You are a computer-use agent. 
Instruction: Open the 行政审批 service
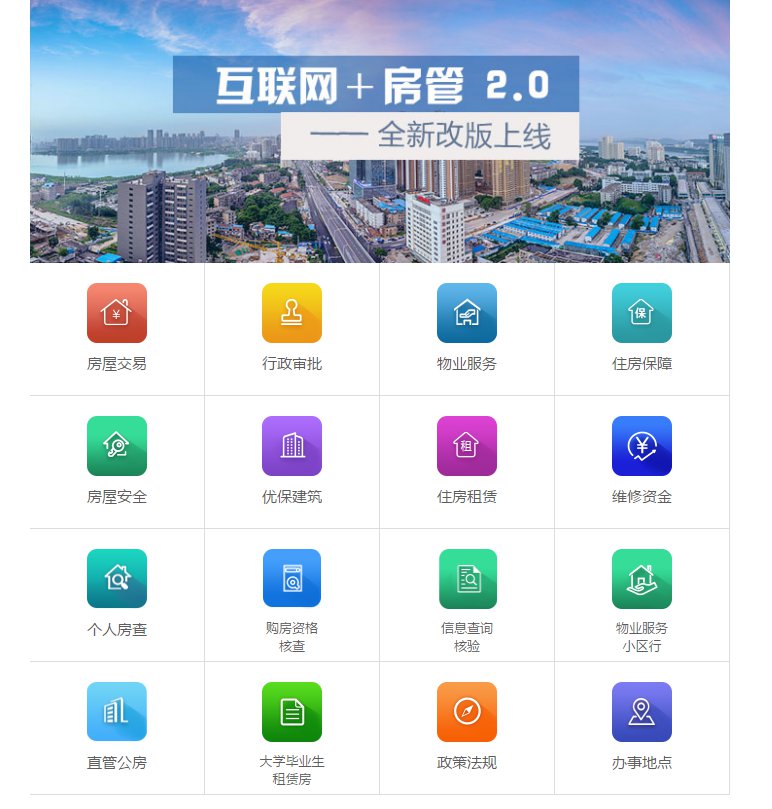click(292, 328)
